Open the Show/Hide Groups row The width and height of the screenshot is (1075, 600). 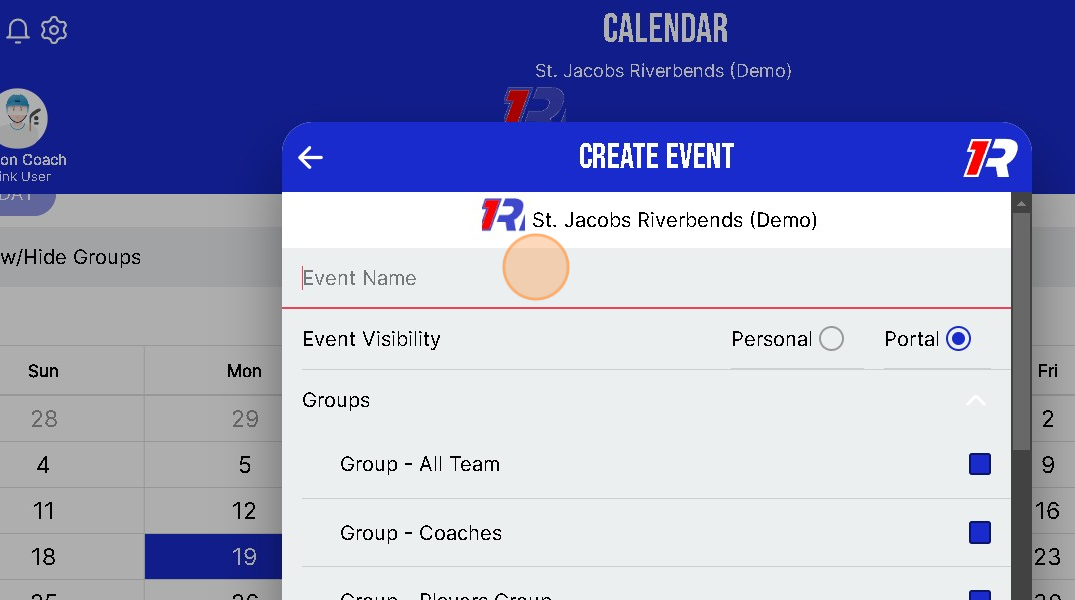coord(70,257)
